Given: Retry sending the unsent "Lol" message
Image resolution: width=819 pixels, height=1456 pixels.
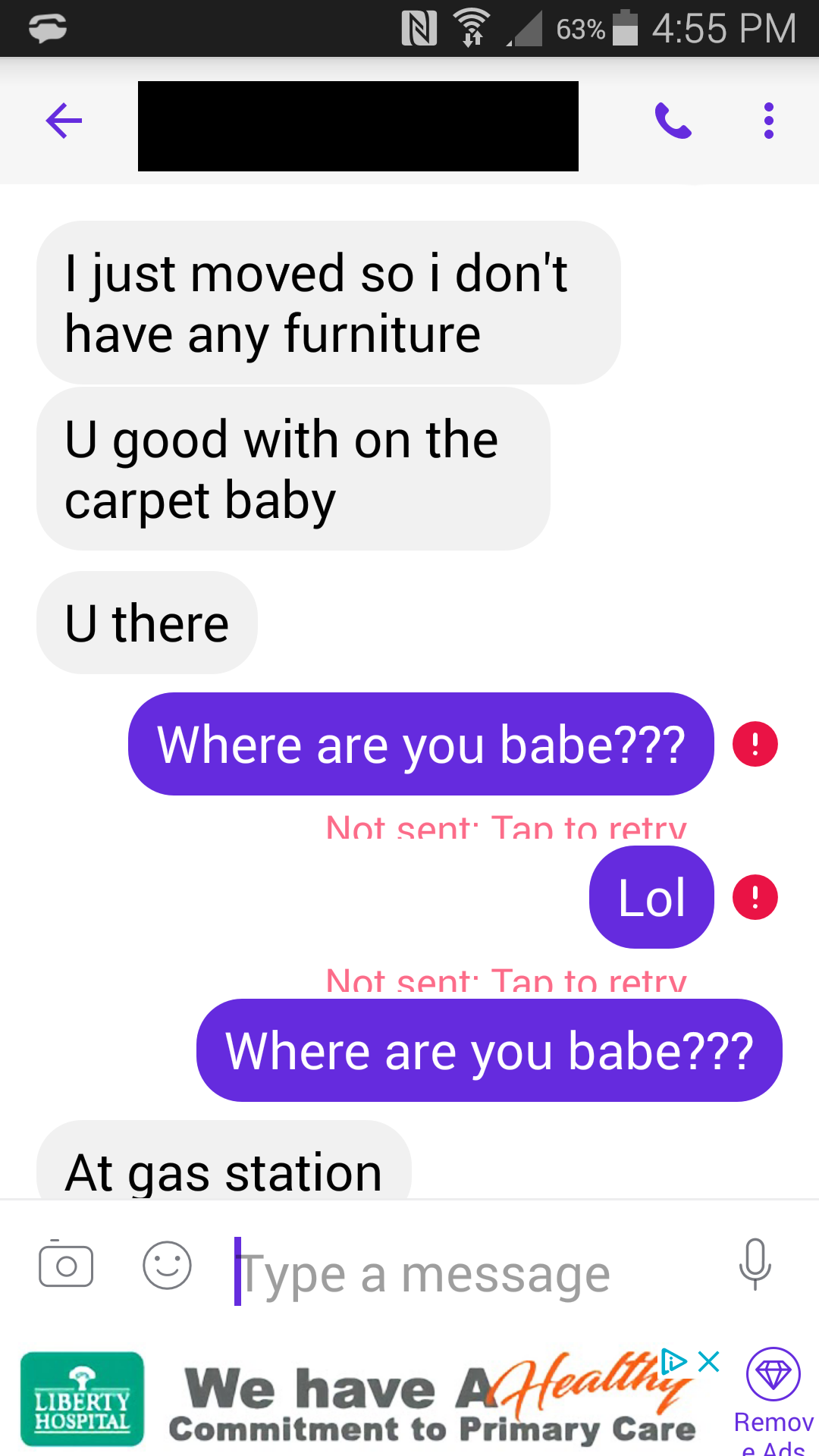Looking at the screenshot, I should pyautogui.click(x=755, y=898).
